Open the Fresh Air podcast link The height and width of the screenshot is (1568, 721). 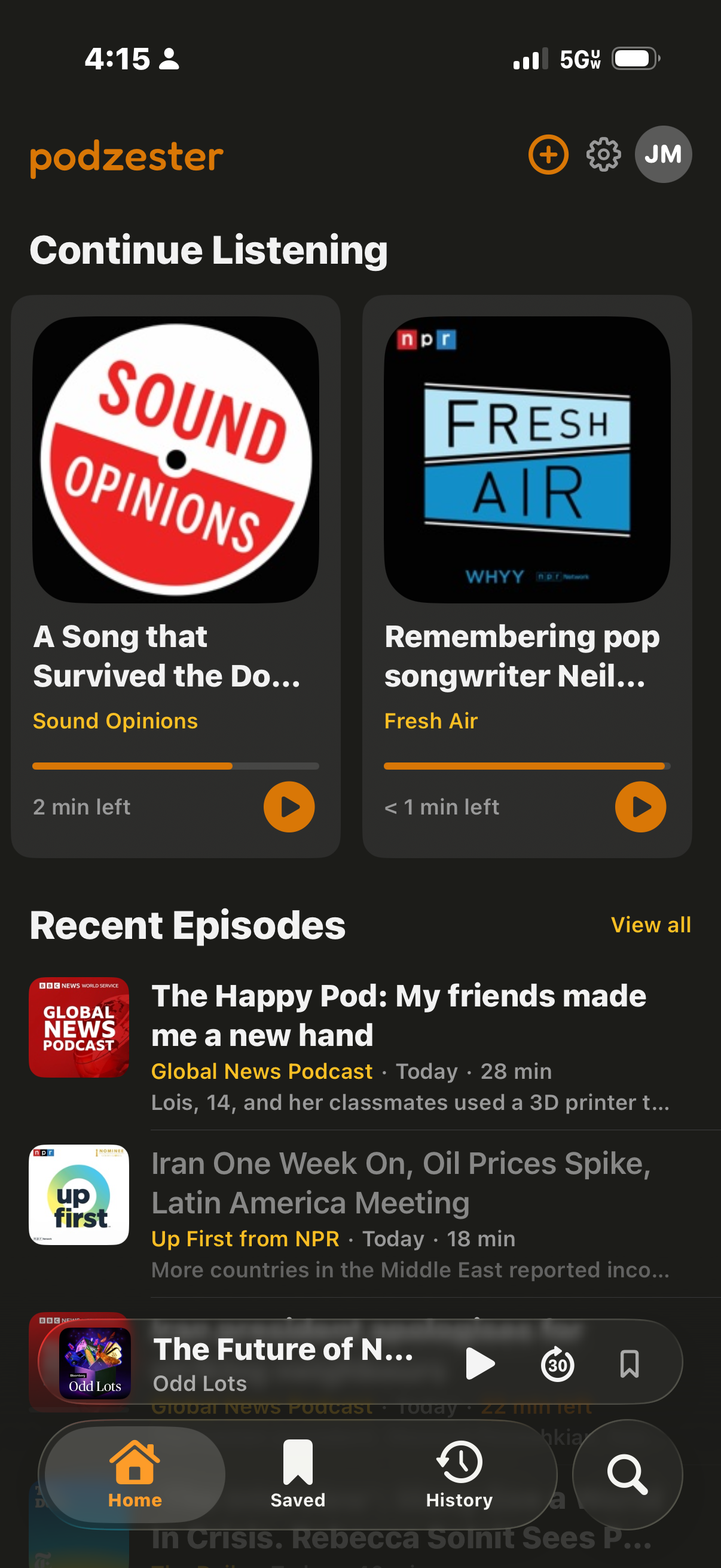431,721
